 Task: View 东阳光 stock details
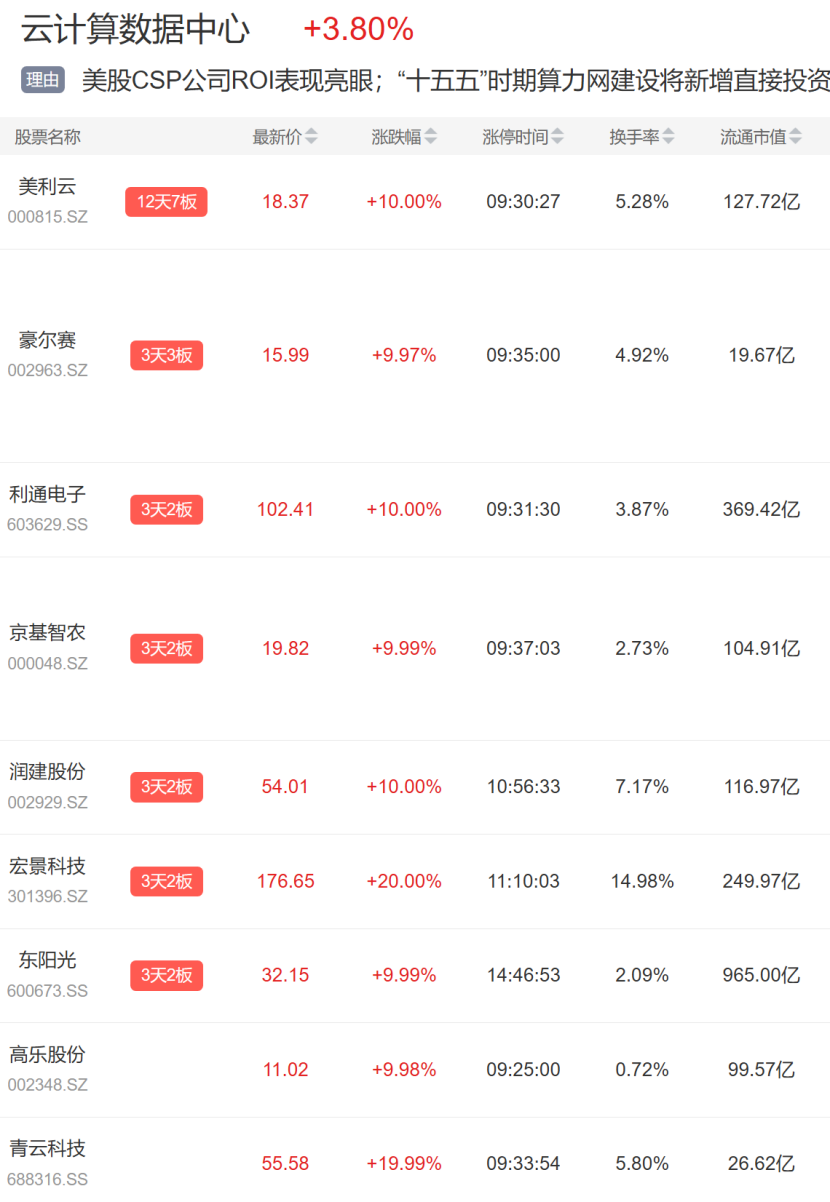415,976
